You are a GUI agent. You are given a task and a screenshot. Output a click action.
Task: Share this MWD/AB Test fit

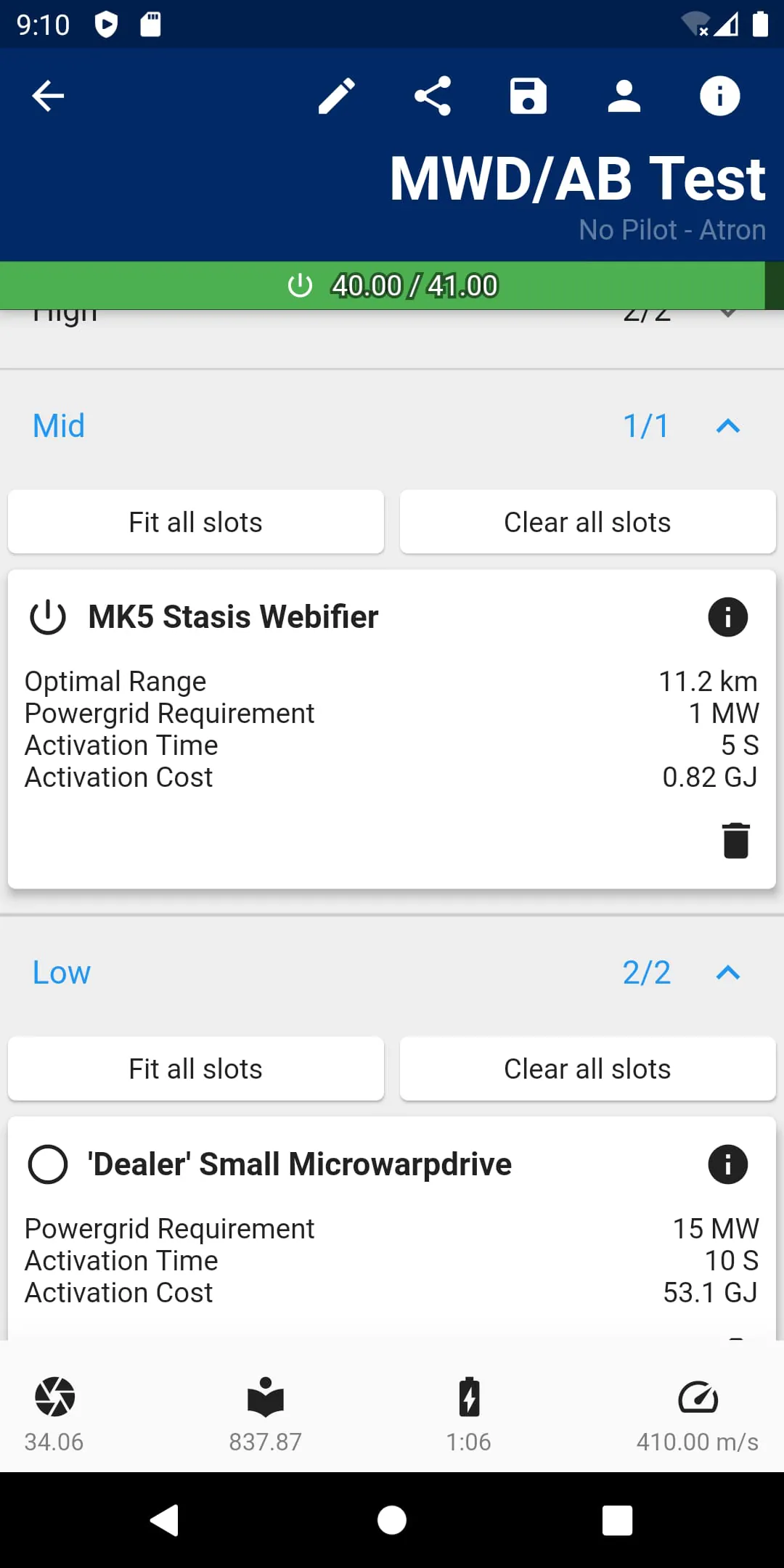tap(433, 96)
